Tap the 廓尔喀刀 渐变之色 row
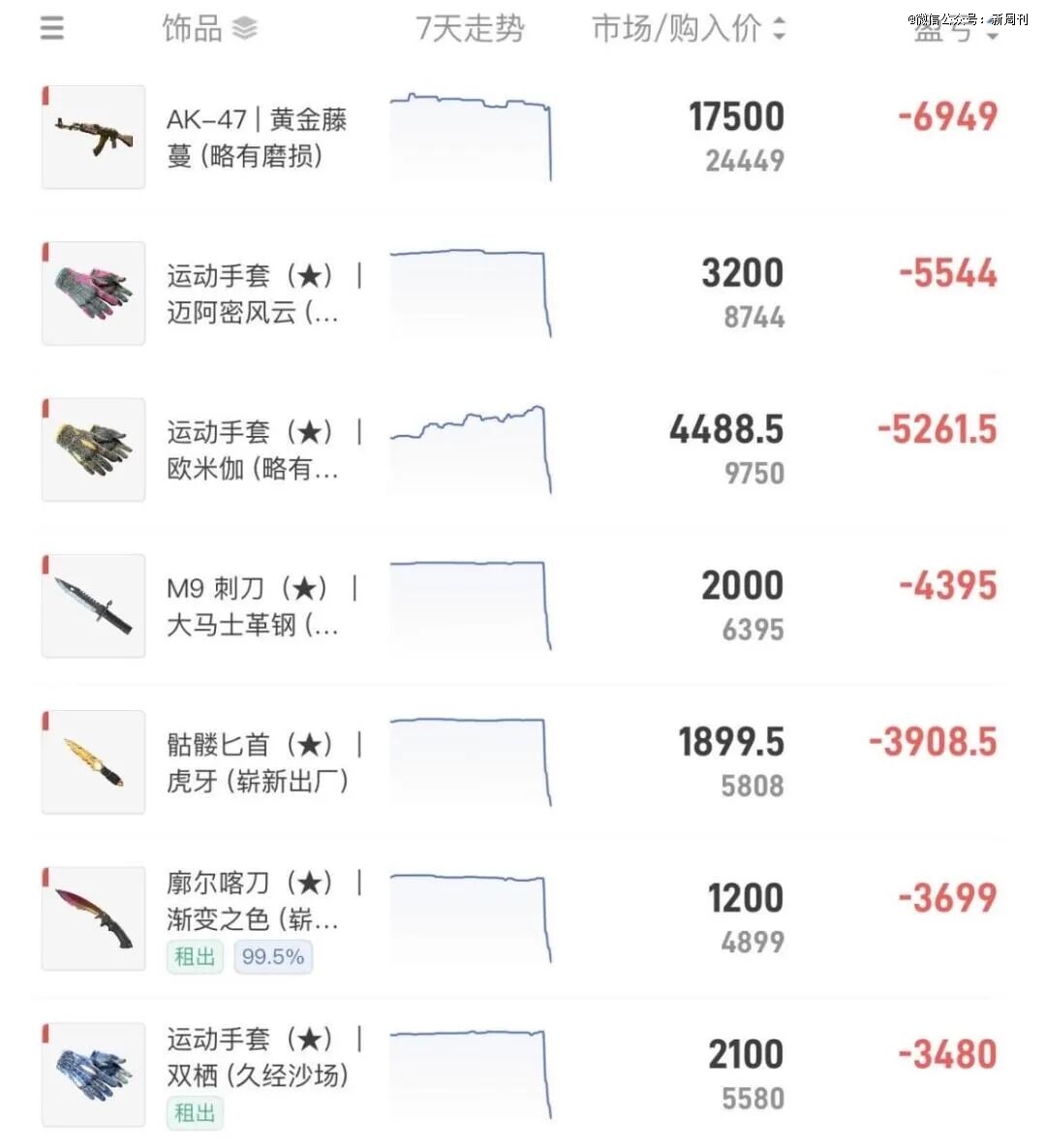Viewport: 1046px width, 1148px height. pyautogui.click(x=253, y=901)
